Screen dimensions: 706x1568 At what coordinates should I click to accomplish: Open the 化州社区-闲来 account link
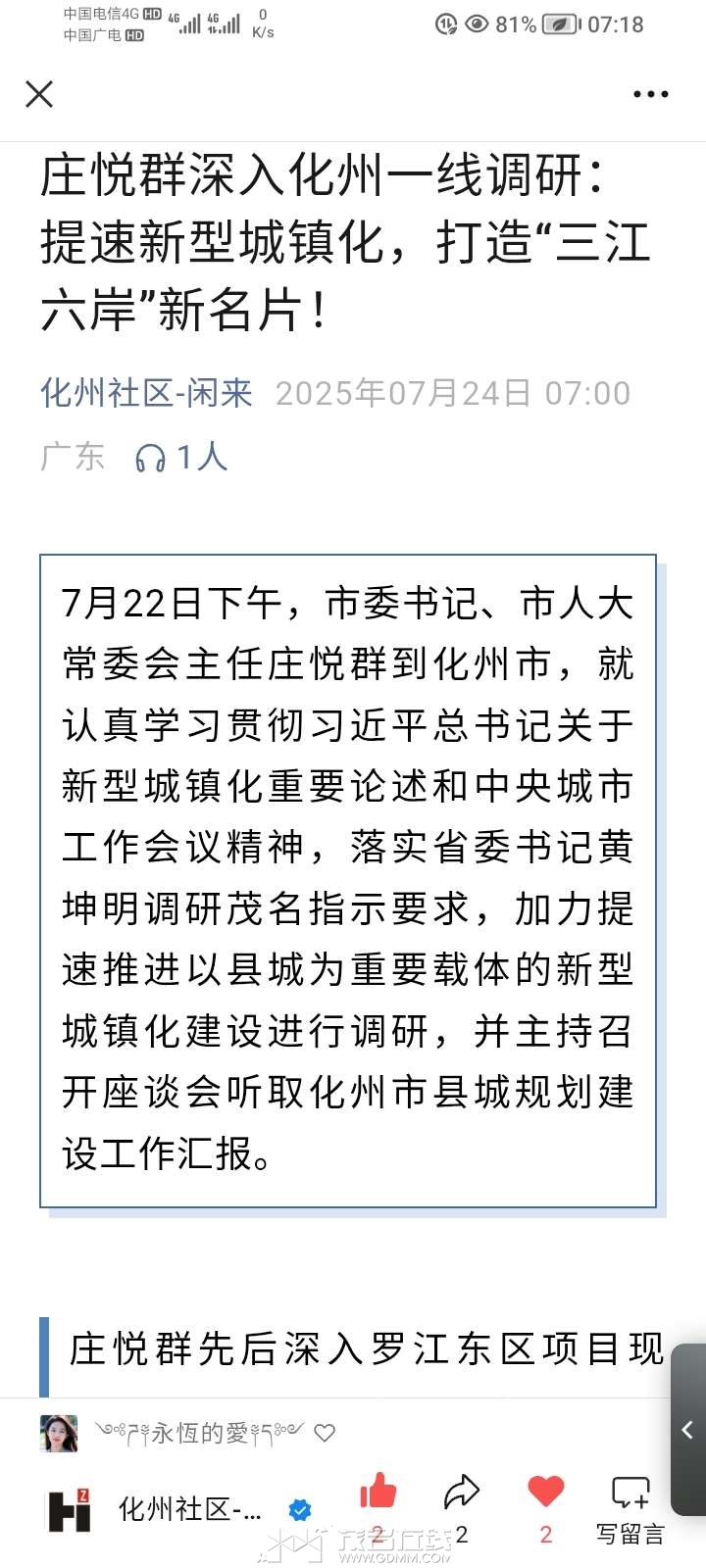[x=146, y=393]
